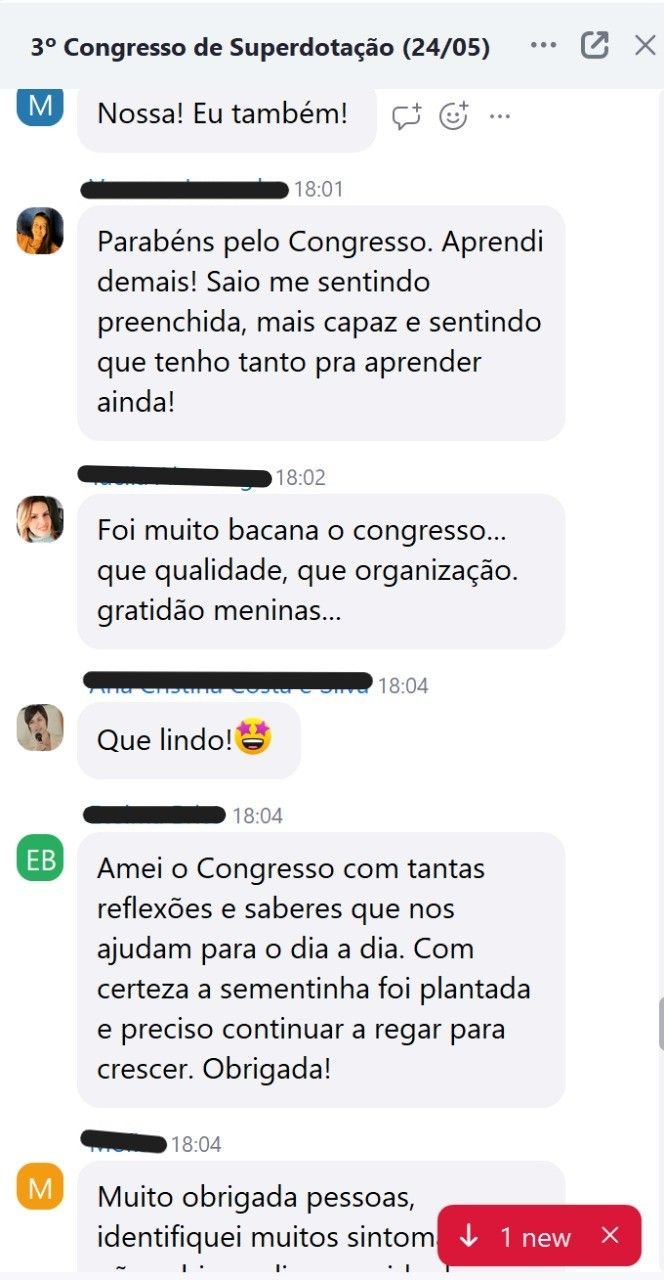View profile photo of the "Que lindo!" sender
The height and width of the screenshot is (1280, 664).
[40, 727]
